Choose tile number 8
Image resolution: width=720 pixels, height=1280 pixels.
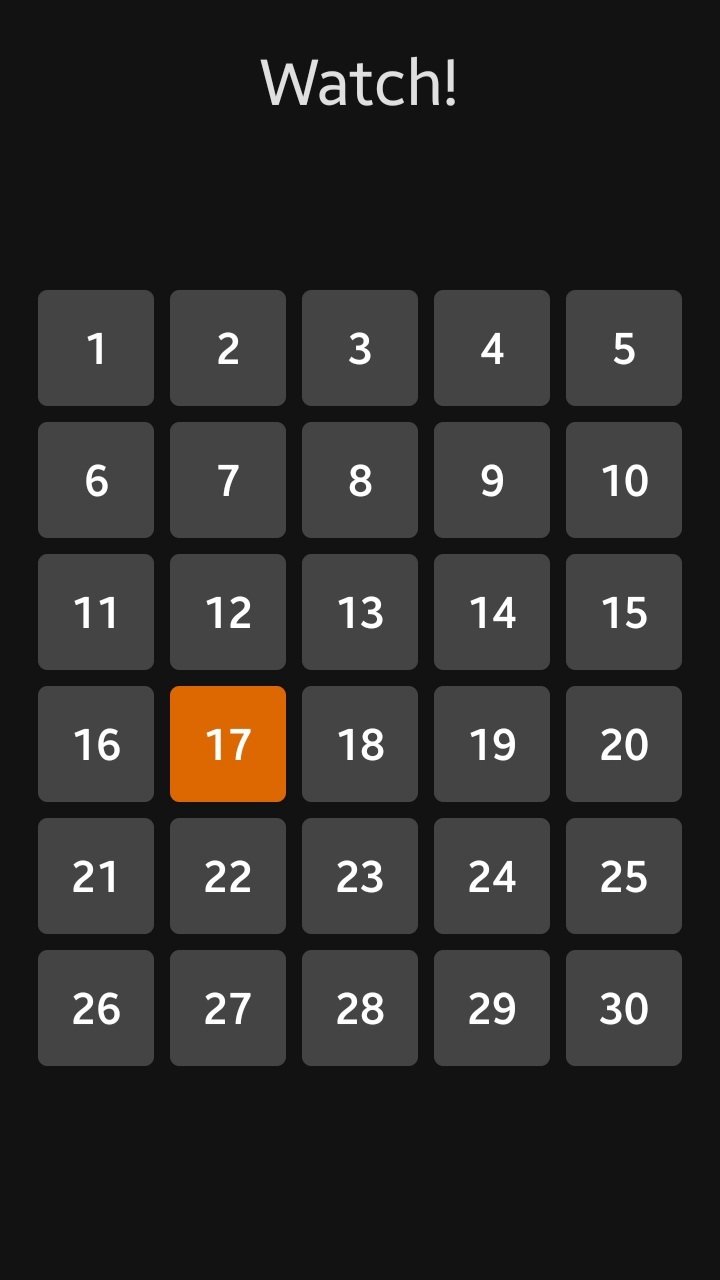360,480
